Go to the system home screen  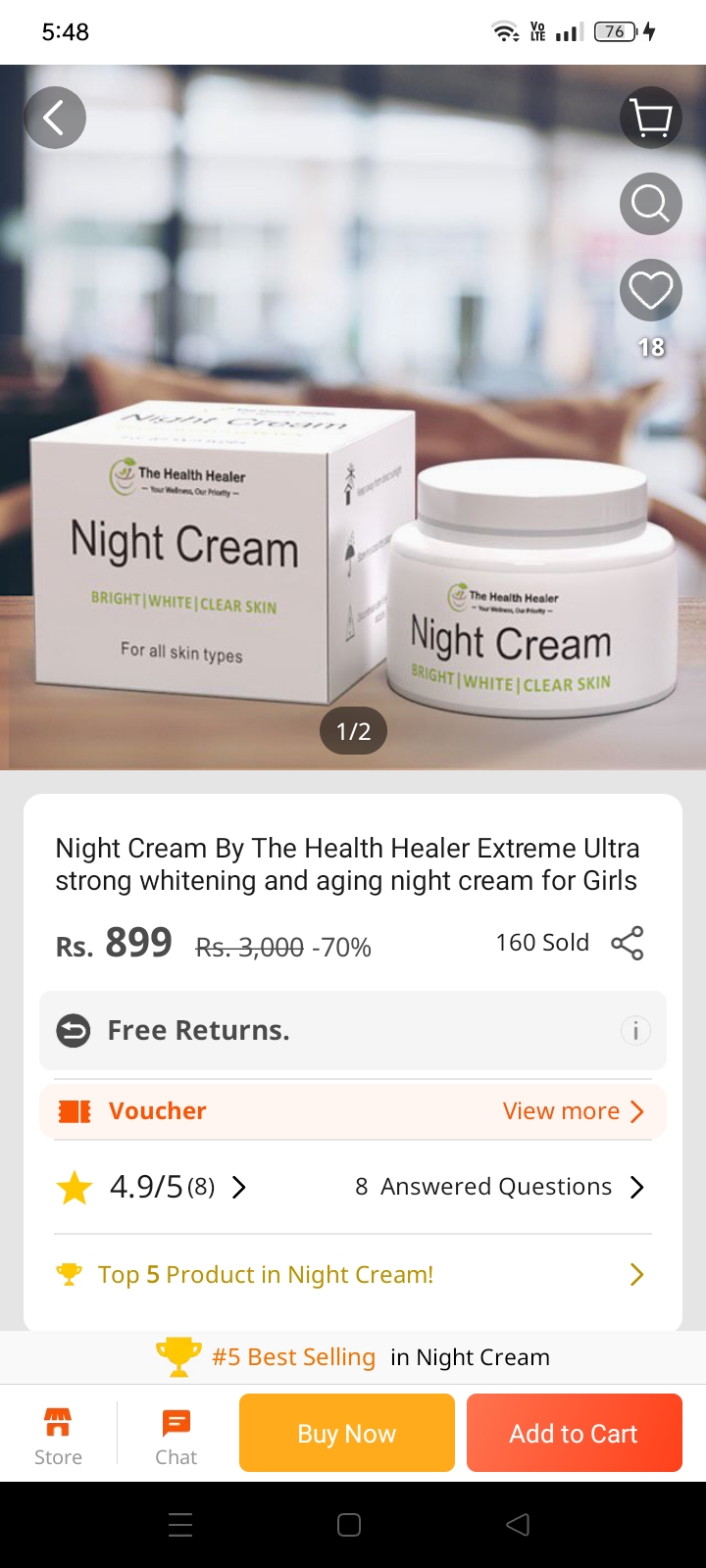click(x=349, y=1524)
